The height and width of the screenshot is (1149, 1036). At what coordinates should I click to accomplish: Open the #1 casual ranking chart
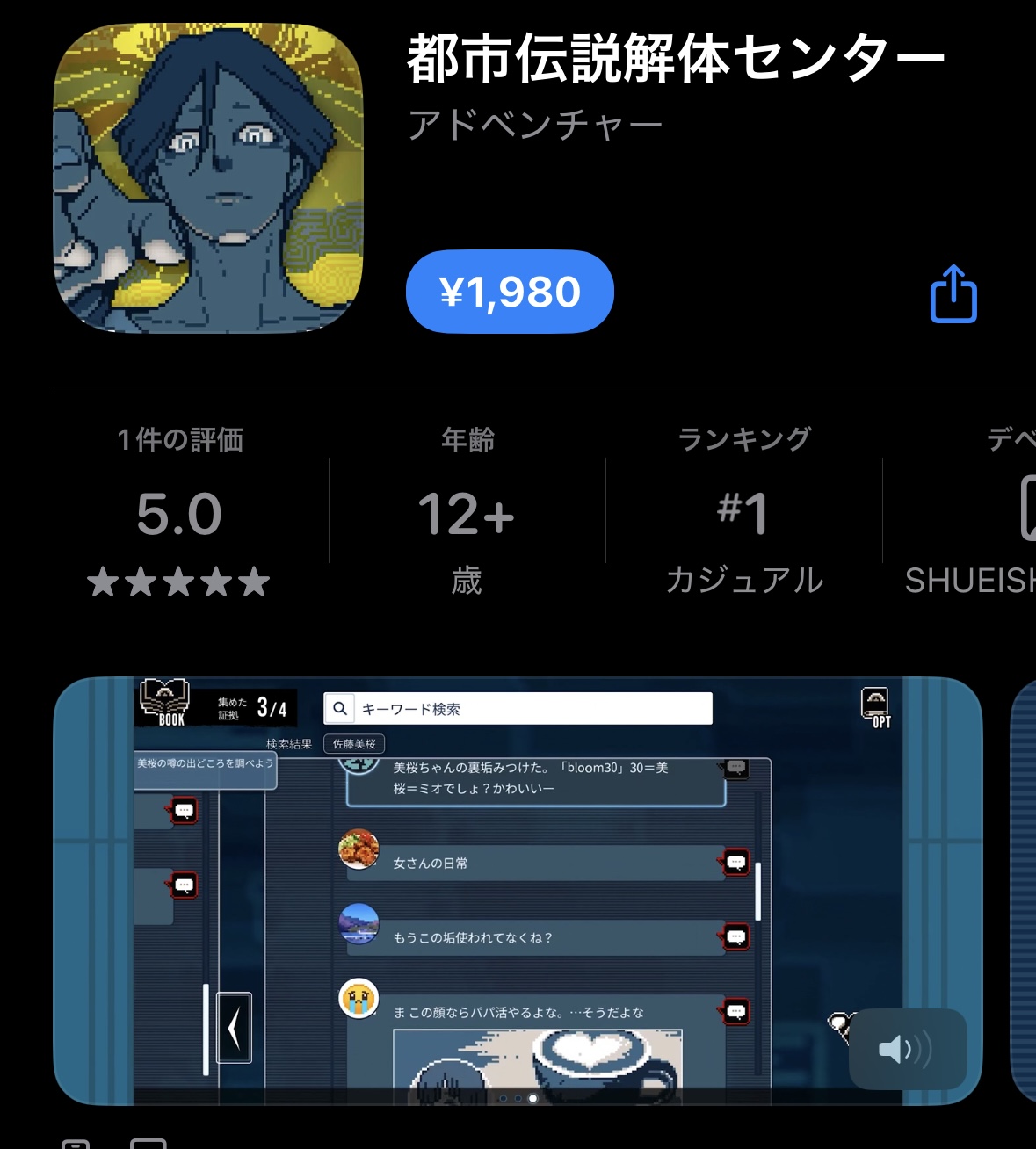coord(743,514)
